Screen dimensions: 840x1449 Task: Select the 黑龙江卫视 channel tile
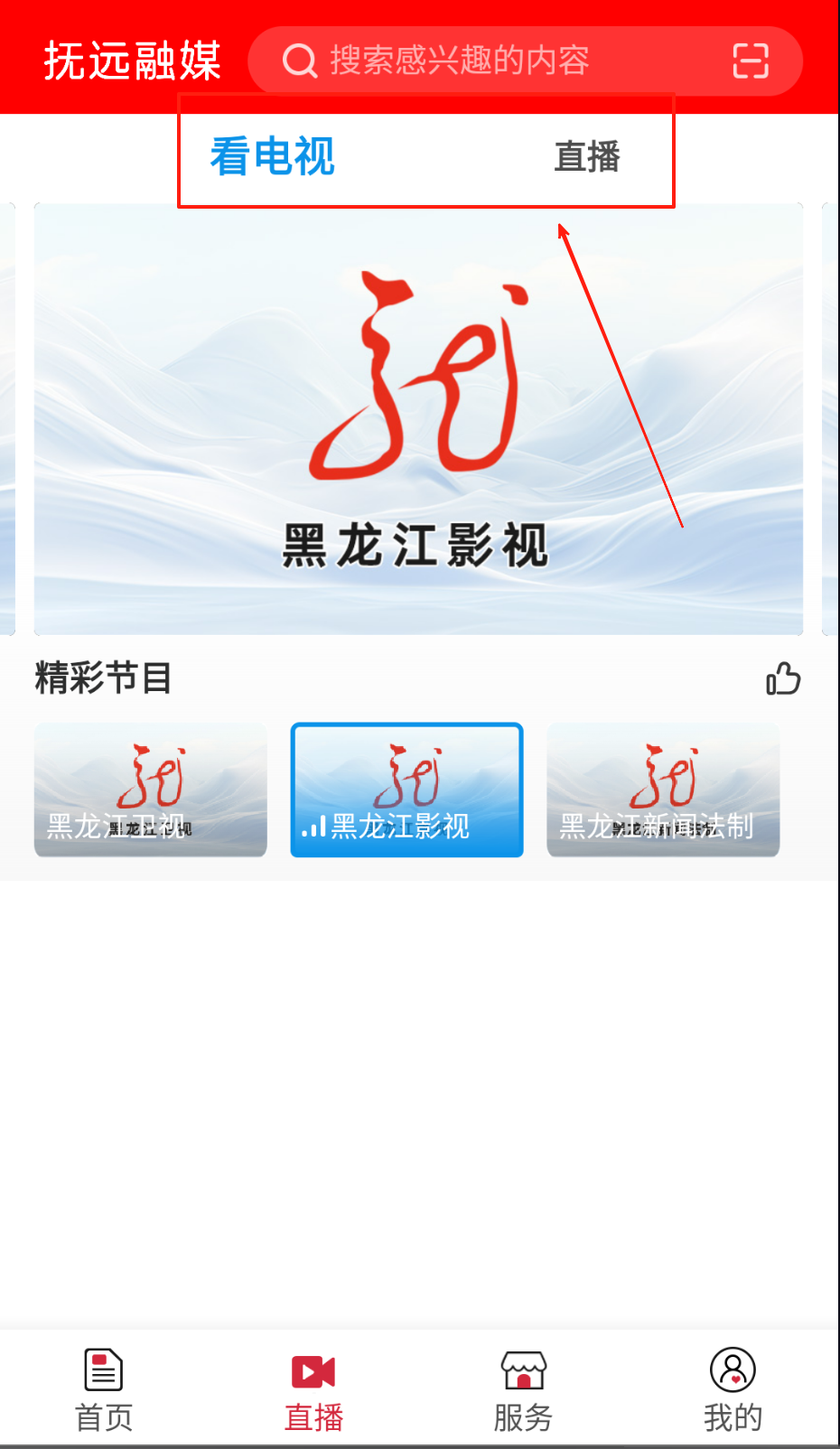(x=151, y=790)
